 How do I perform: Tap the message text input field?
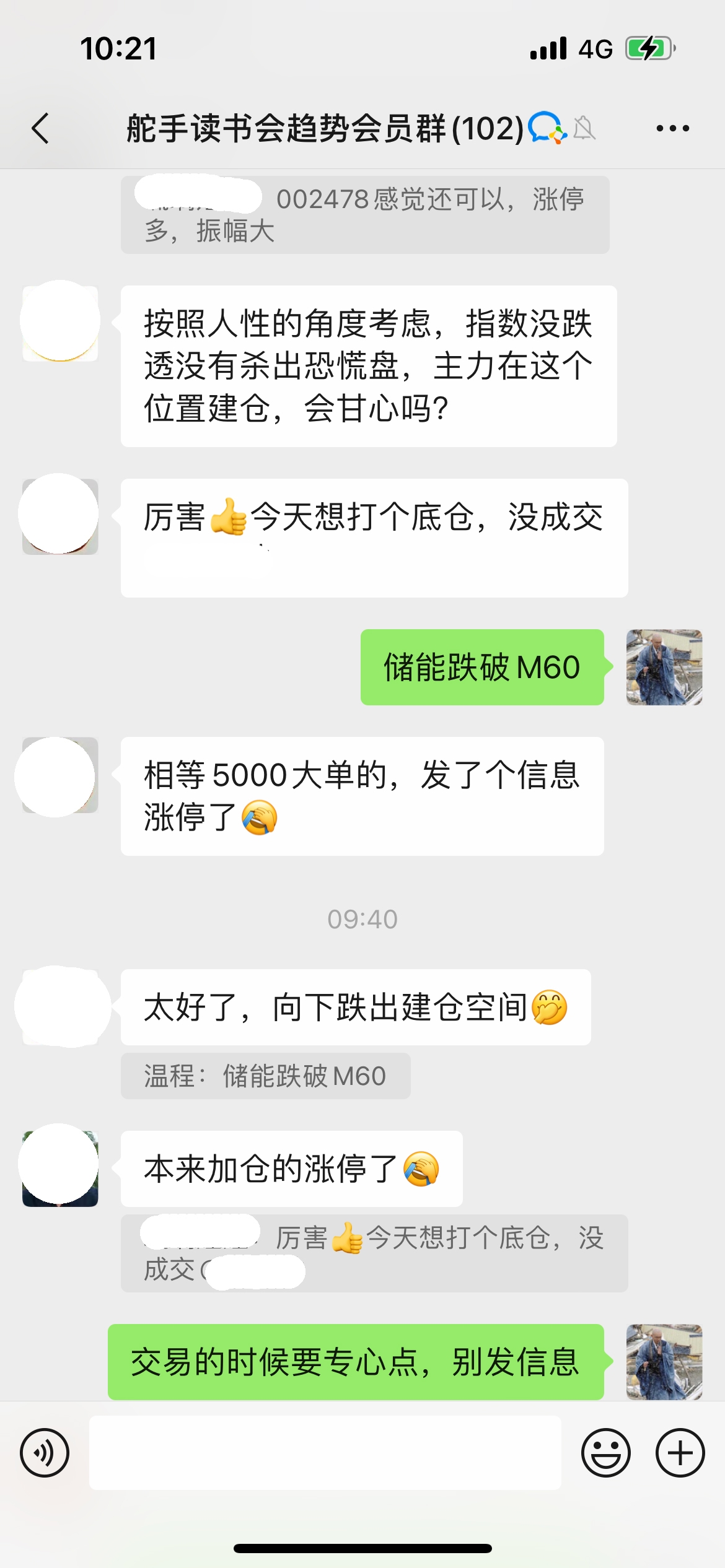pyautogui.click(x=325, y=1453)
